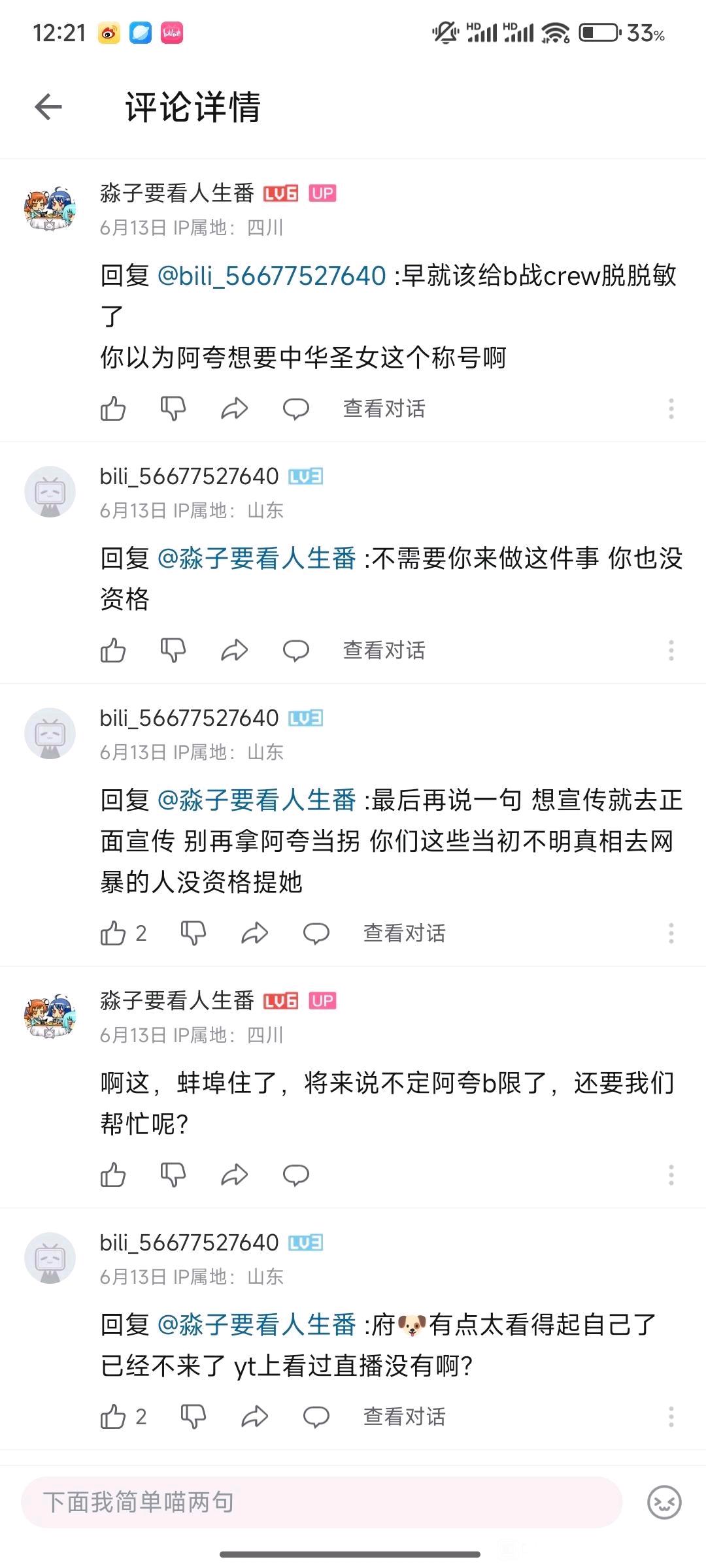Image resolution: width=706 pixels, height=1568 pixels.
Task: Like the comment mentioning 中华圣女这个称号
Action: coord(113,409)
